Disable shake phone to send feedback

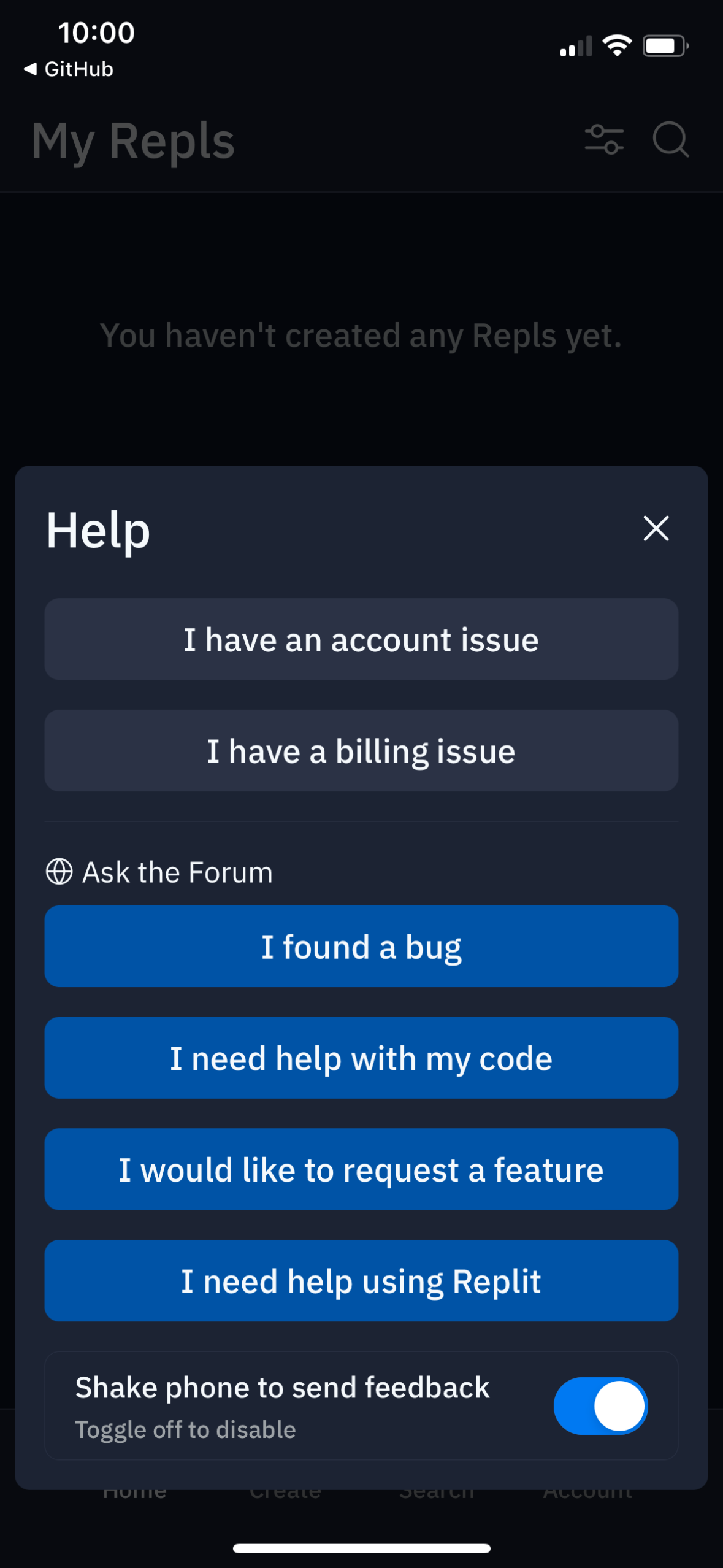600,1406
